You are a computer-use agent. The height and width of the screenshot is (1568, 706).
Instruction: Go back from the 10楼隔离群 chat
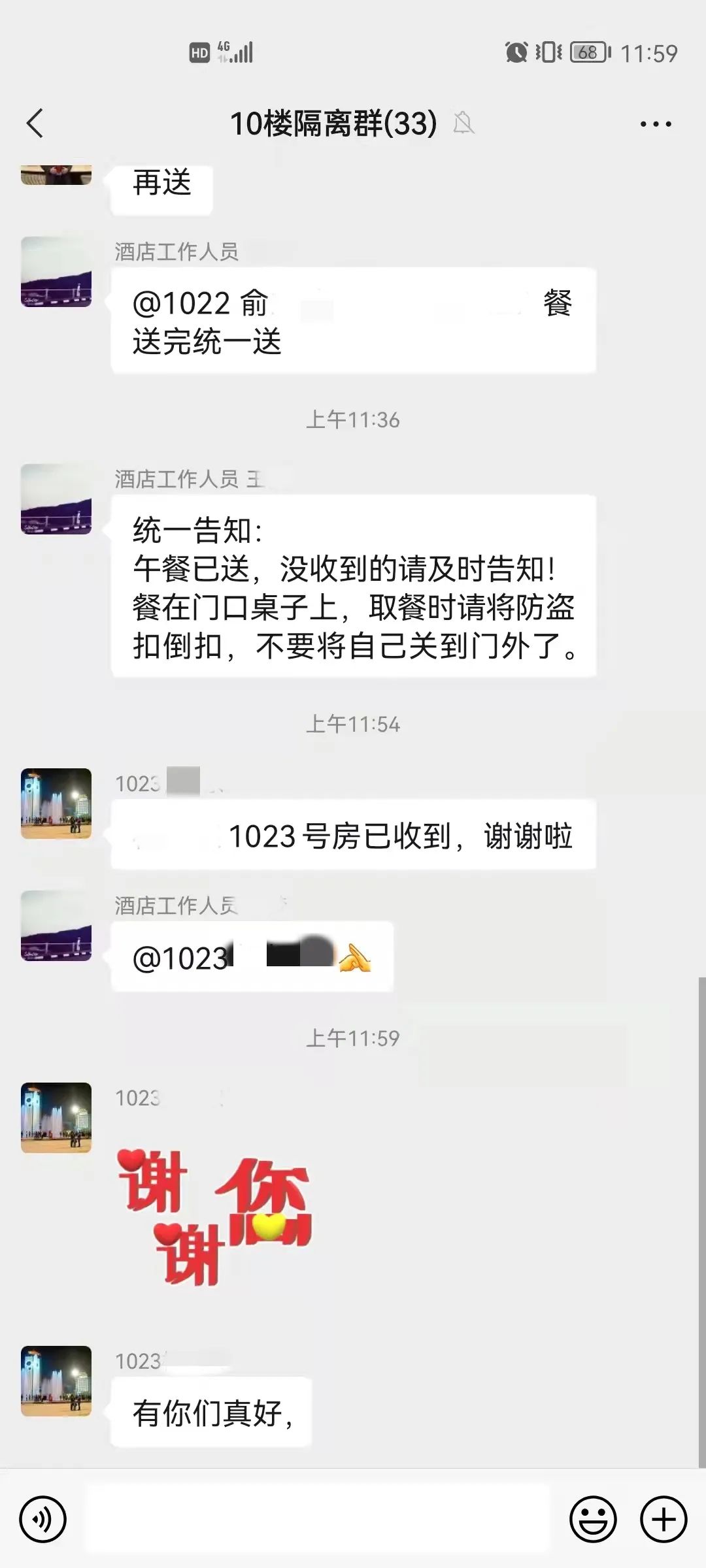(x=35, y=123)
